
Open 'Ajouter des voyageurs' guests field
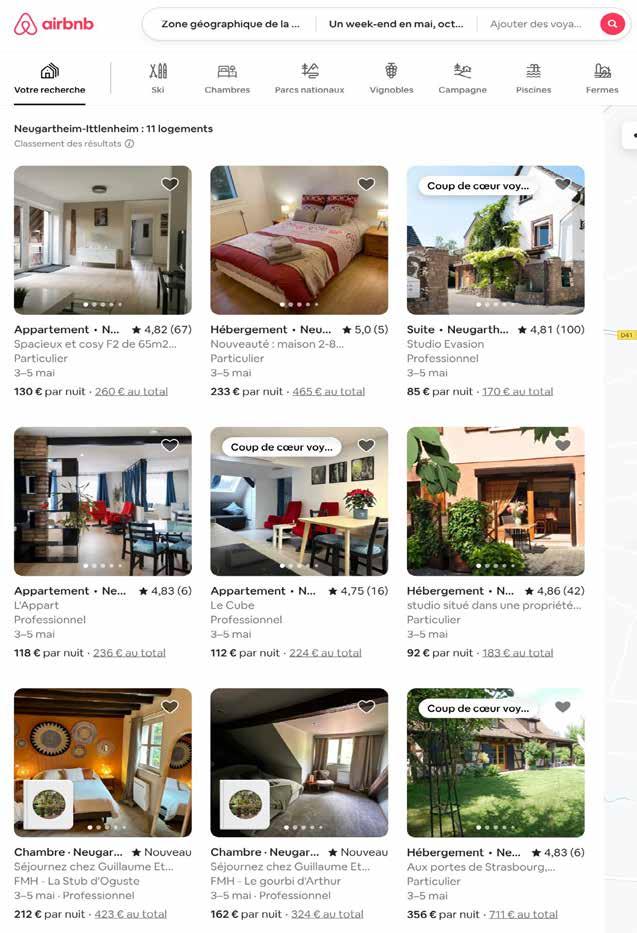click(x=536, y=24)
